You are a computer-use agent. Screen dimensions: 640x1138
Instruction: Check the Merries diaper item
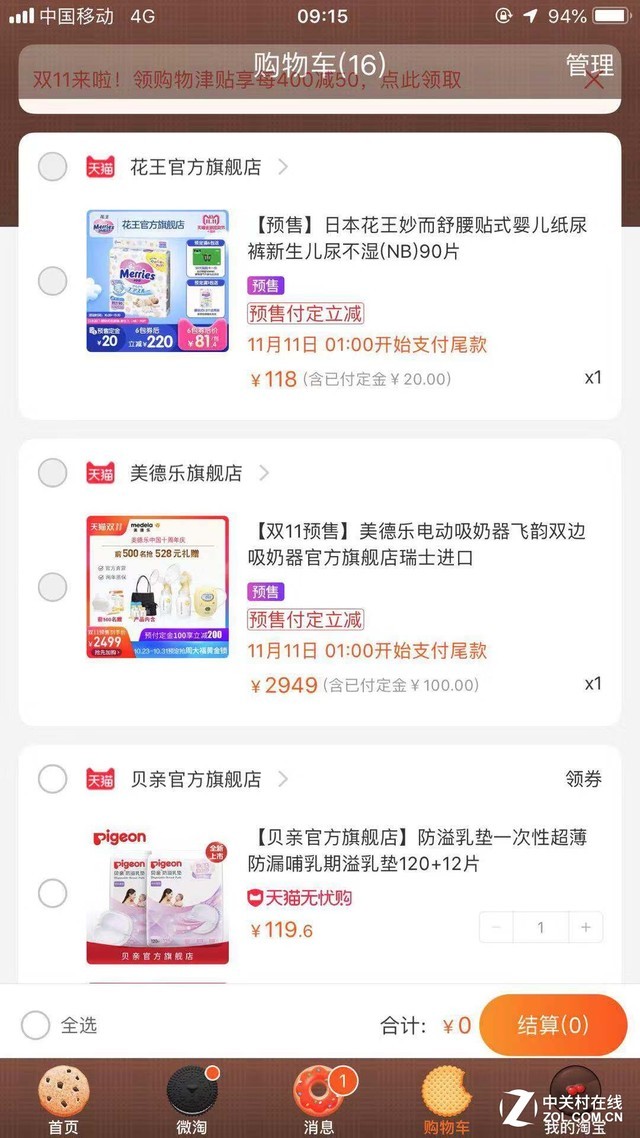pos(52,281)
